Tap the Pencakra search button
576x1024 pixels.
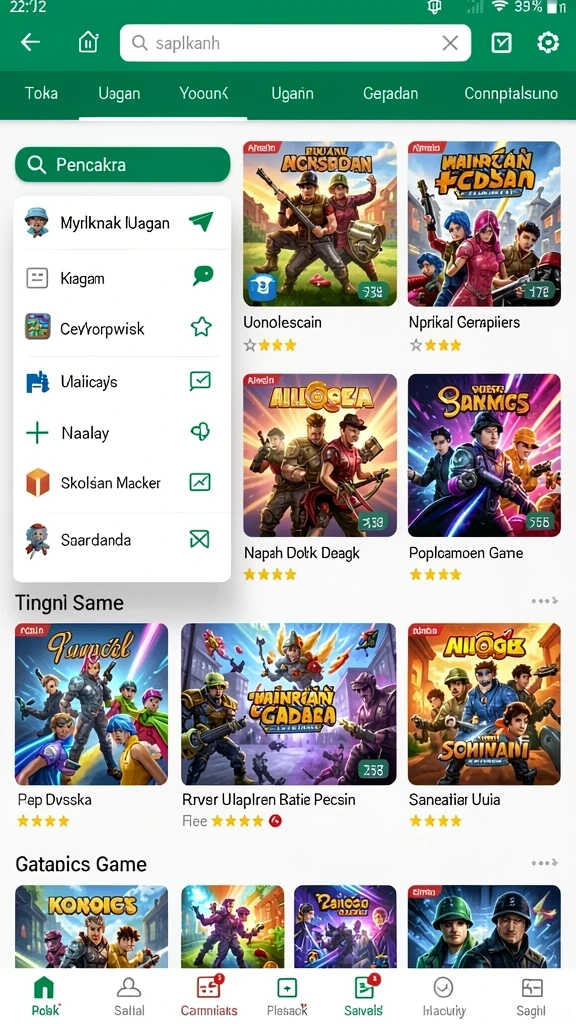pyautogui.click(x=123, y=165)
